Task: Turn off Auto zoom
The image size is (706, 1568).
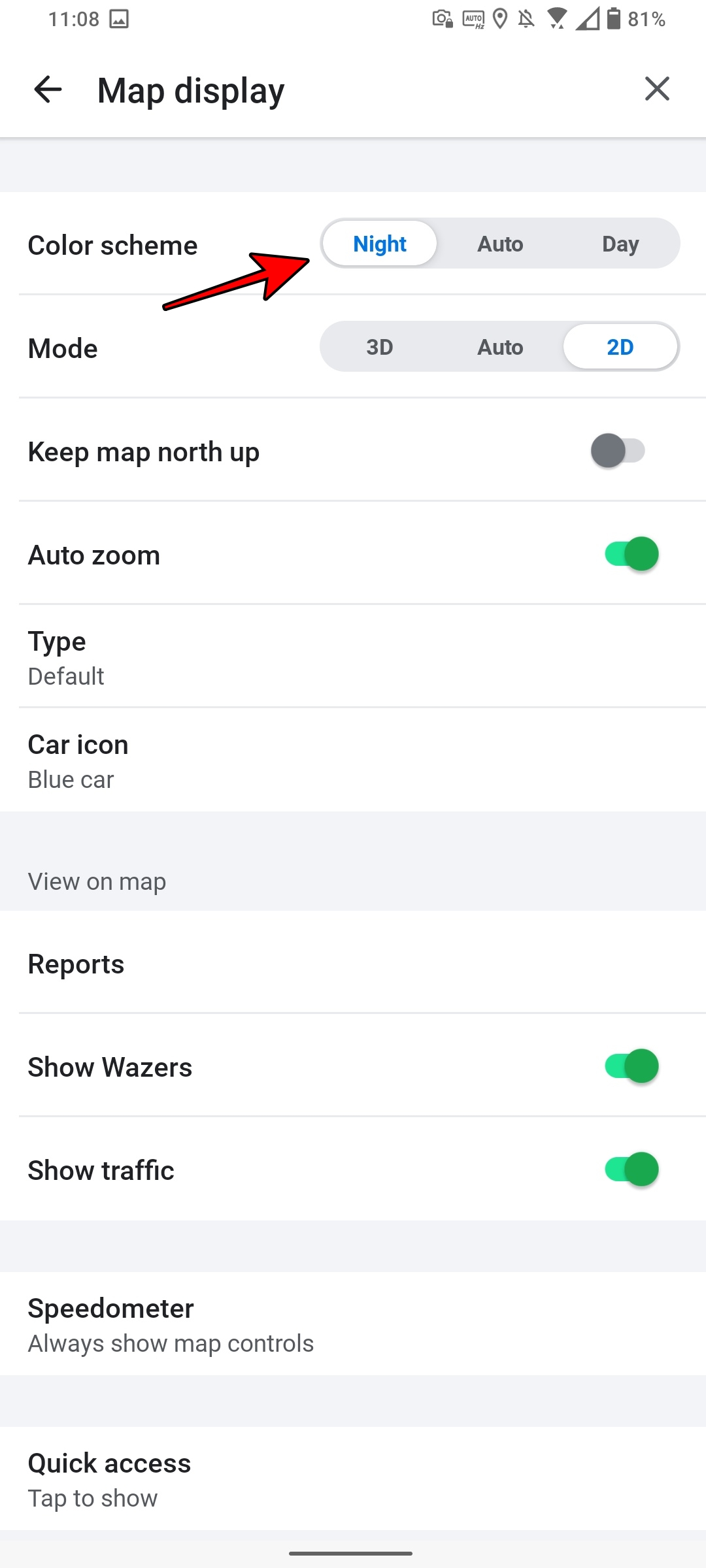Action: coord(631,554)
